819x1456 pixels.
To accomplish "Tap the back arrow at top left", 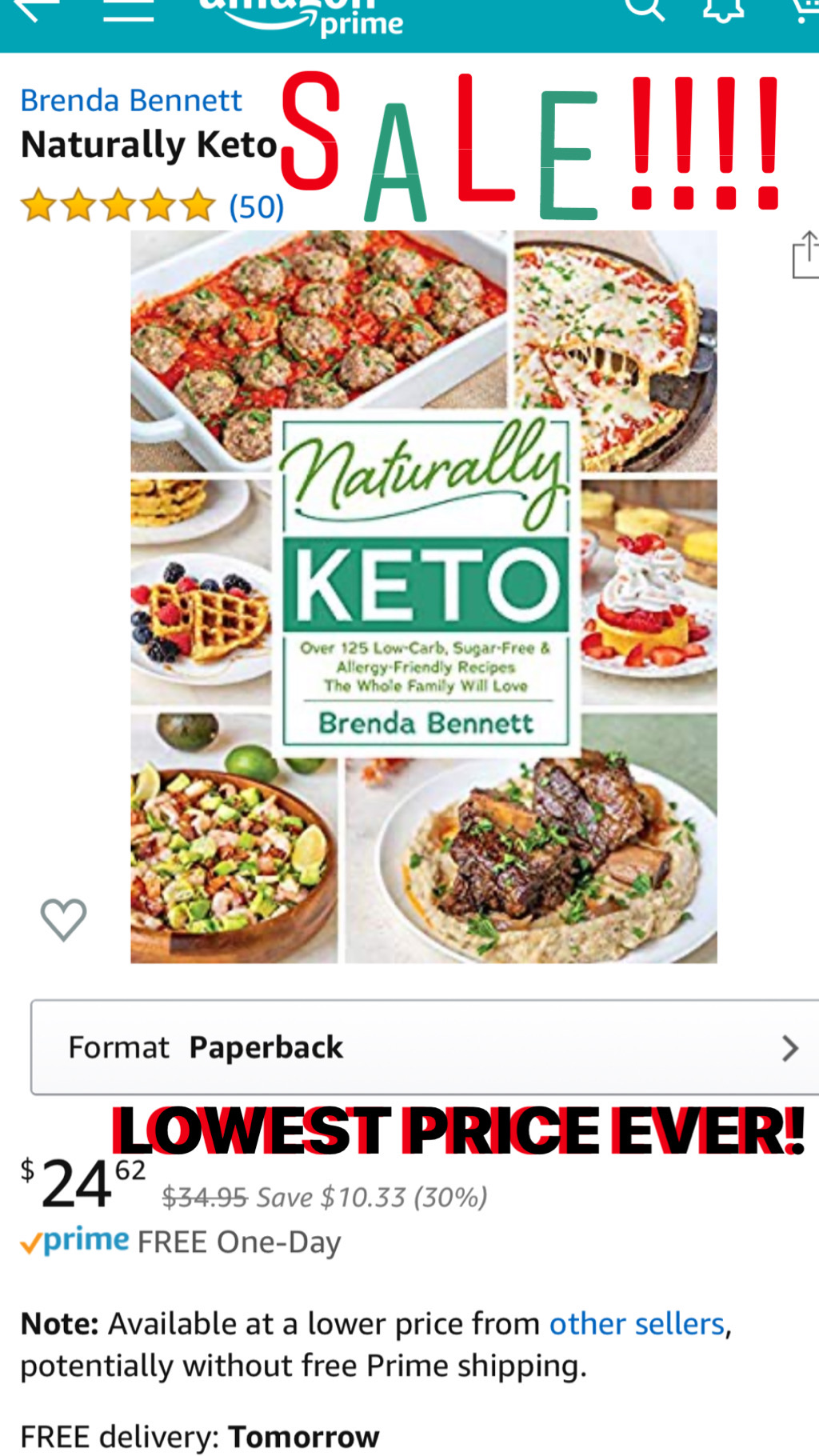I will pyautogui.click(x=32, y=10).
